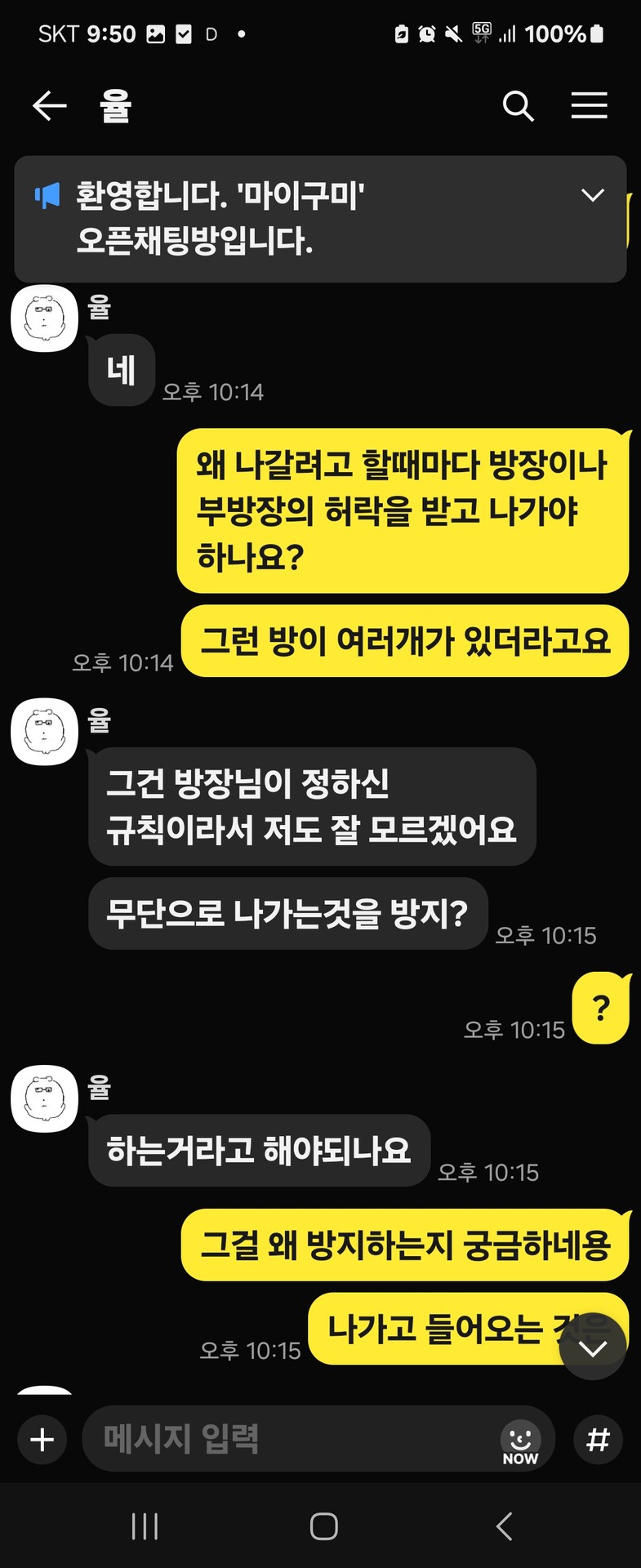Expand the '마이구미' welcome notice banner
Image resolution: width=641 pixels, height=1568 pixels.
pyautogui.click(x=592, y=195)
